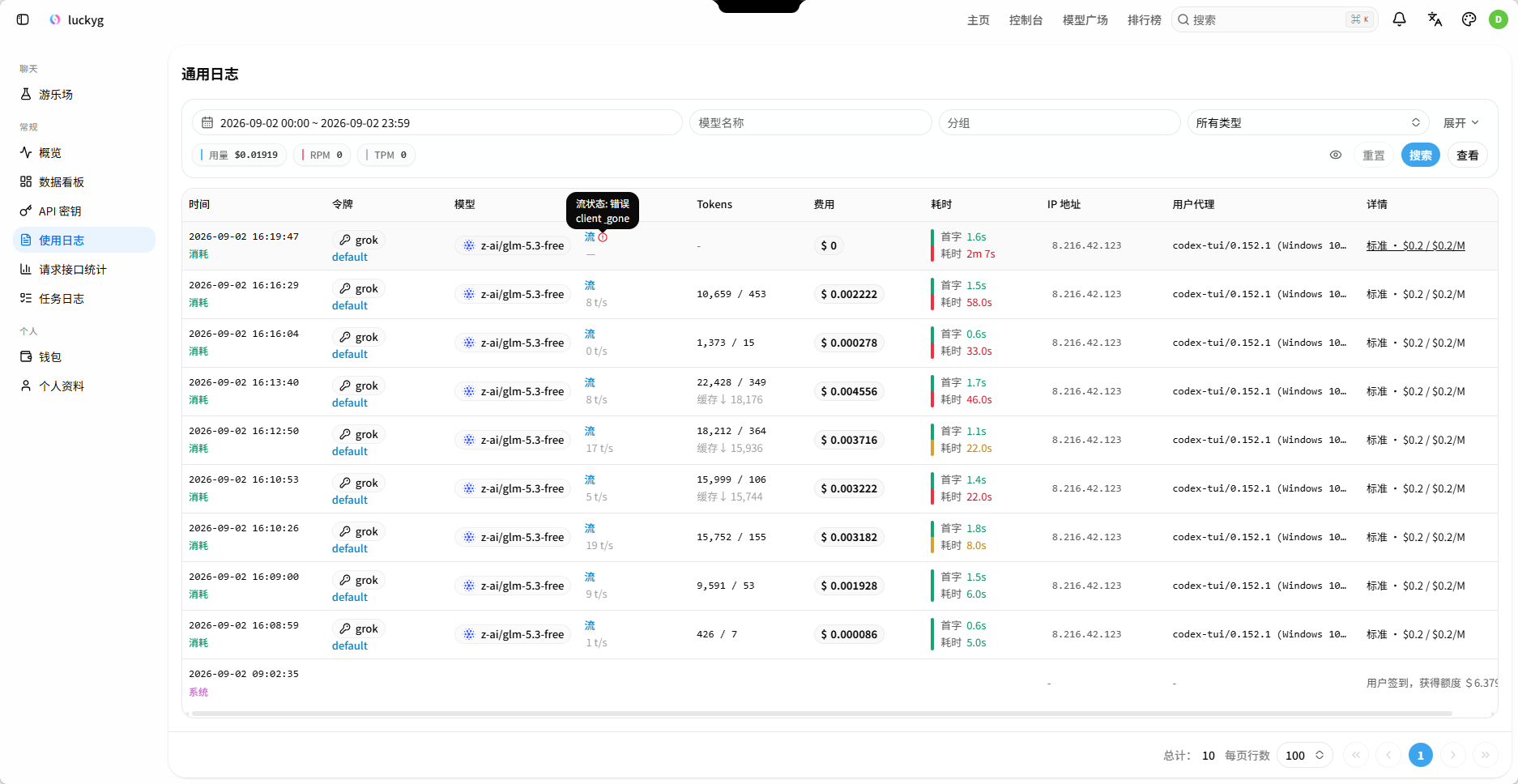Expand more filters with 展开

tap(1461, 123)
